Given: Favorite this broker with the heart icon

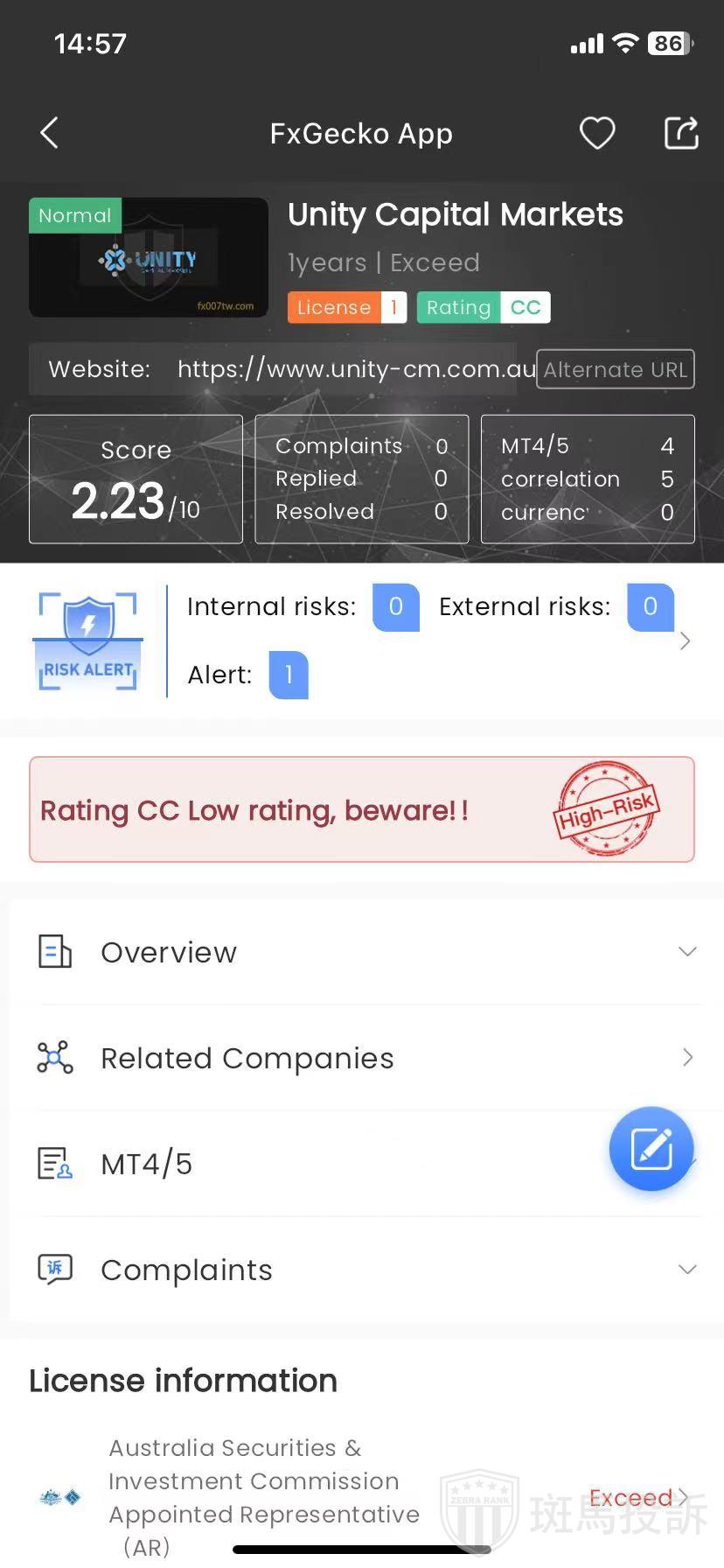Looking at the screenshot, I should 597,133.
